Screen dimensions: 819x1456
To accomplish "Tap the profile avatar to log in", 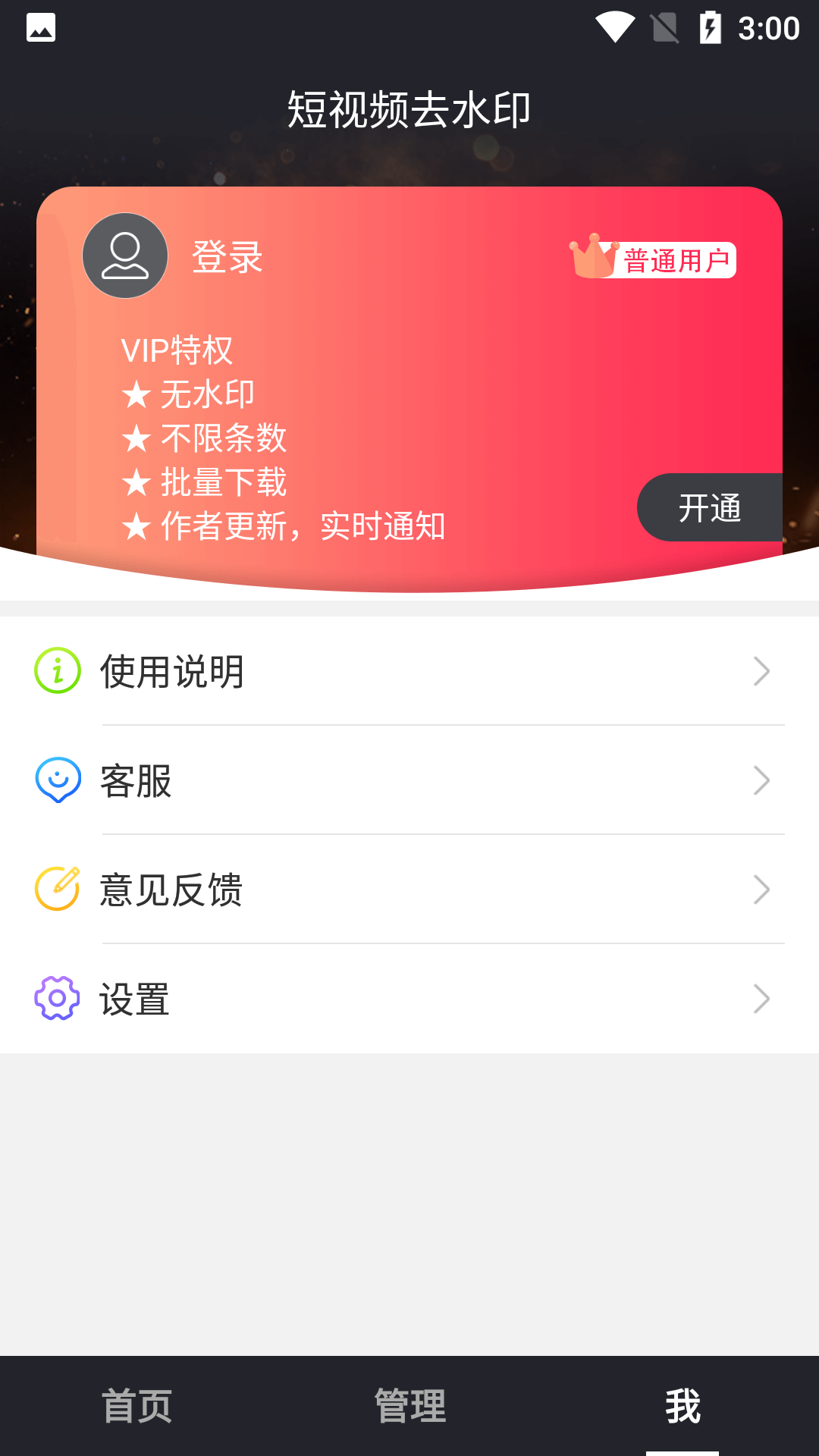I will coord(125,256).
